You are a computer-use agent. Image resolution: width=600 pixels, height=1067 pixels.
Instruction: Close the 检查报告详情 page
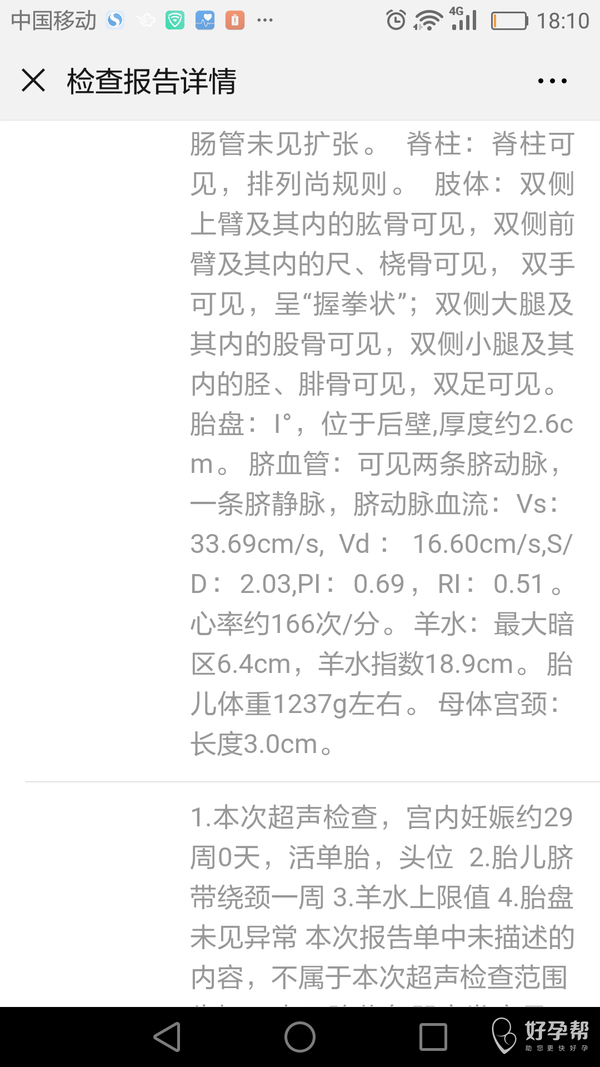coord(33,81)
